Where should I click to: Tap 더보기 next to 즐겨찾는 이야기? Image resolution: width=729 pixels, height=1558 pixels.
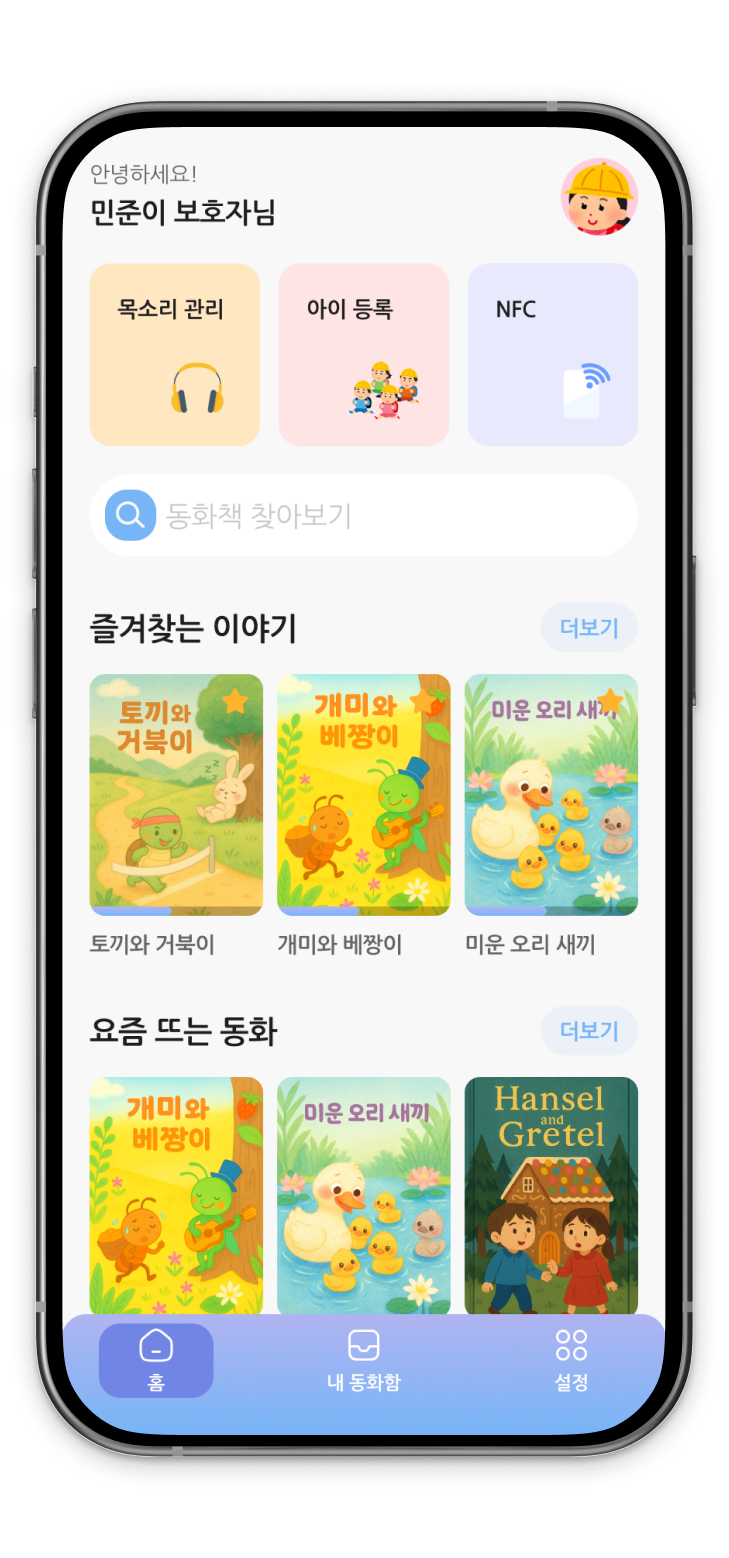[x=588, y=628]
